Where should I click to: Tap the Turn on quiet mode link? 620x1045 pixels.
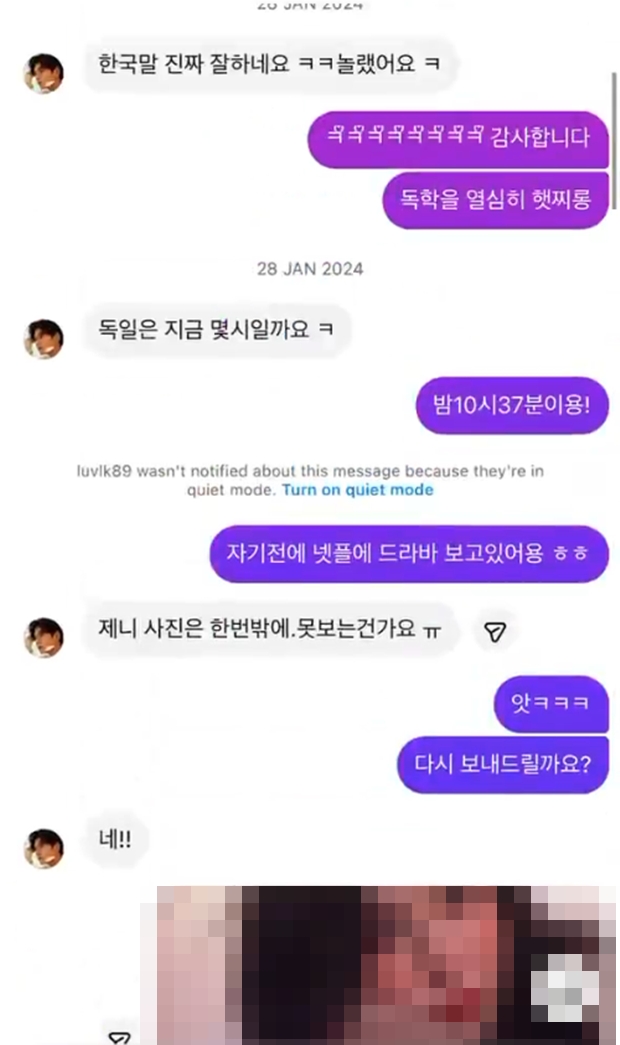pyautogui.click(x=358, y=490)
